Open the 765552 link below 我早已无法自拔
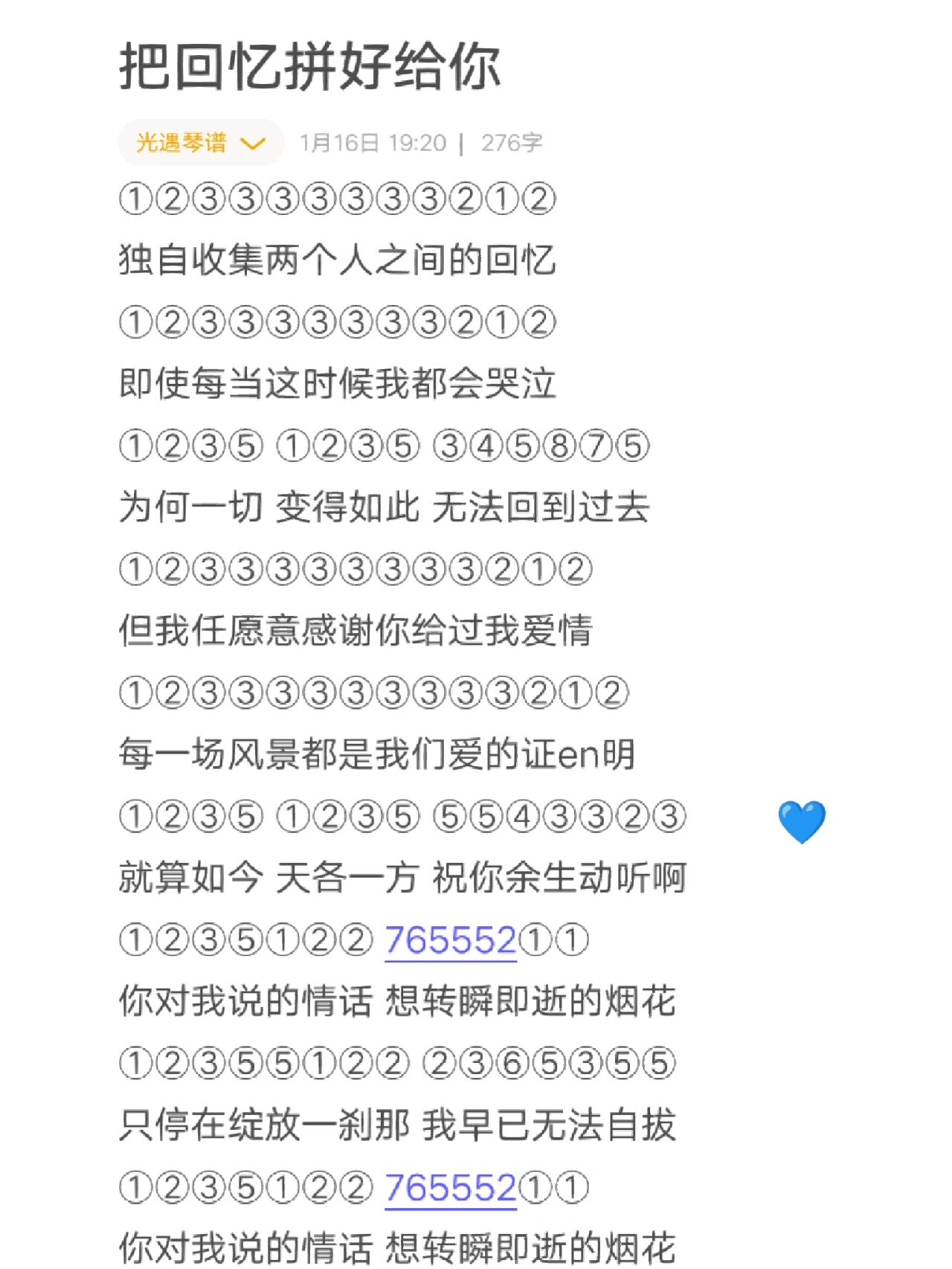The width and height of the screenshot is (952, 1269). point(450,1187)
